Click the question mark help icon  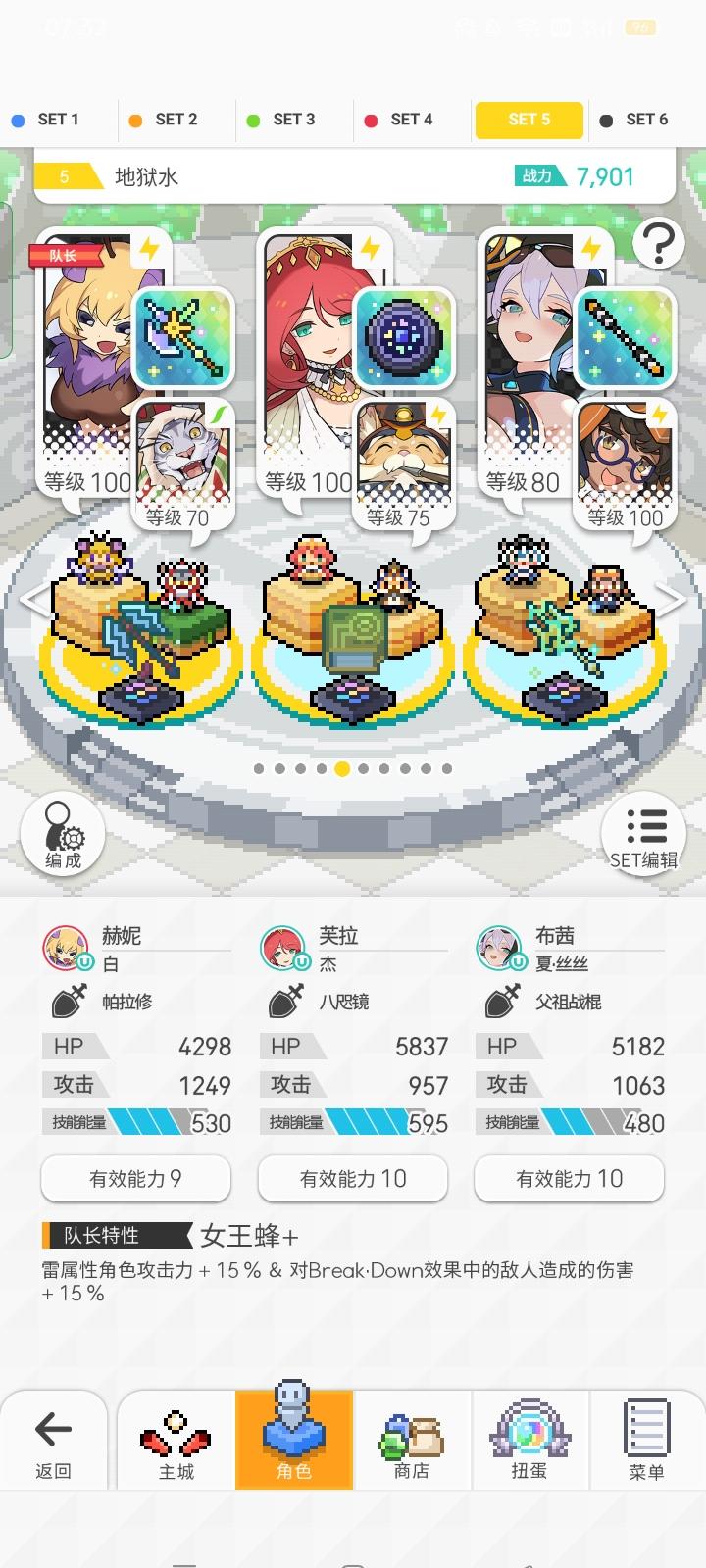[661, 243]
